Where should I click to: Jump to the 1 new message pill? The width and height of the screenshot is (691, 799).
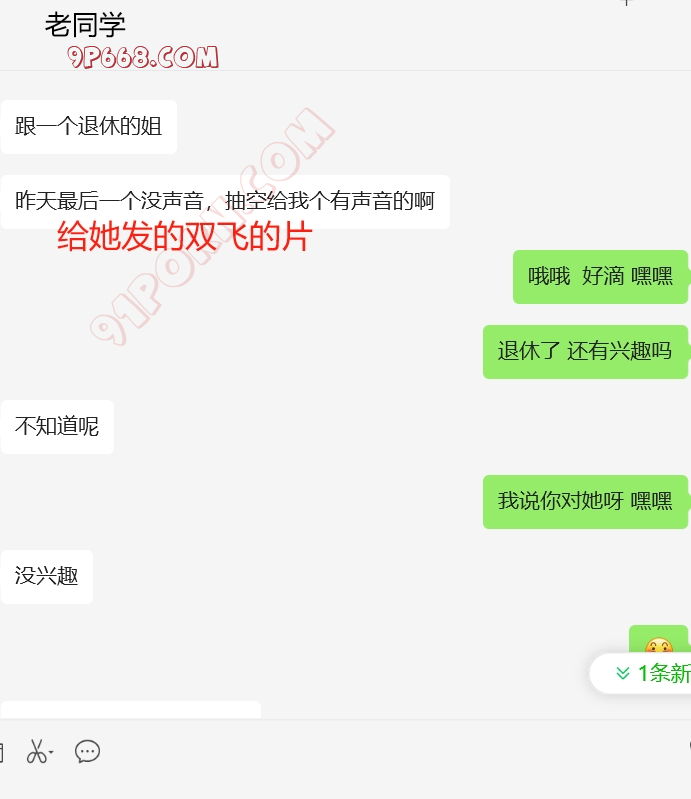tap(650, 673)
